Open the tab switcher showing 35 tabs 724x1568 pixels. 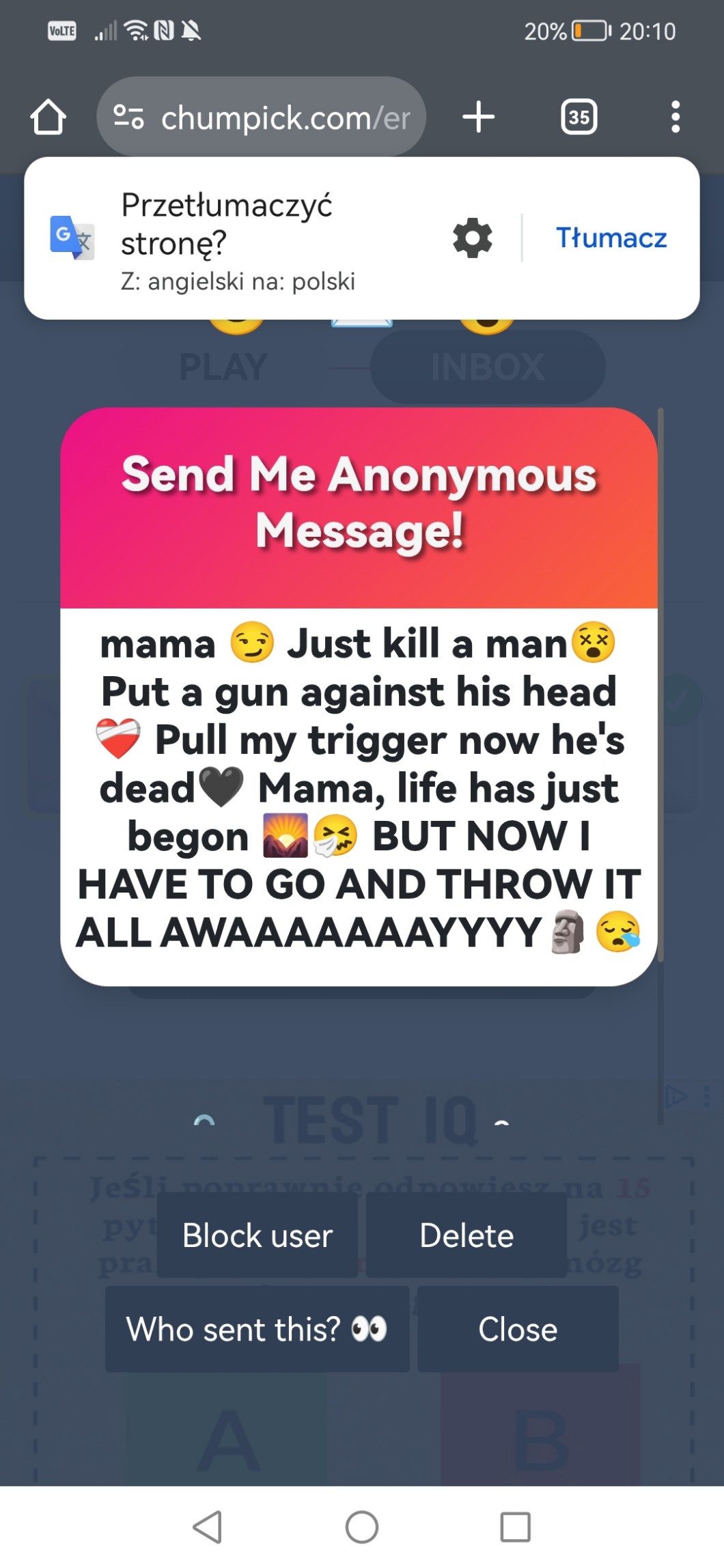[579, 117]
